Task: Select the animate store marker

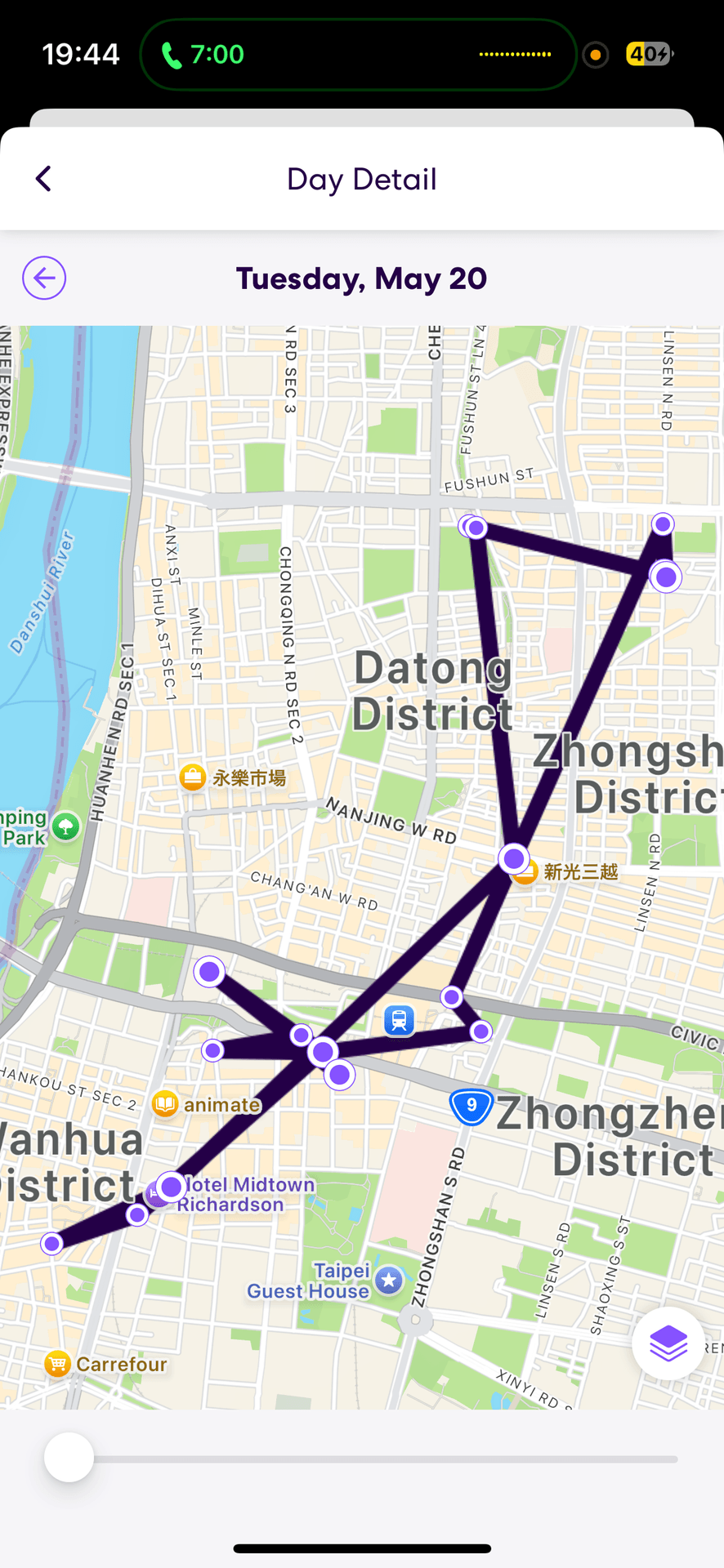Action: click(166, 1105)
